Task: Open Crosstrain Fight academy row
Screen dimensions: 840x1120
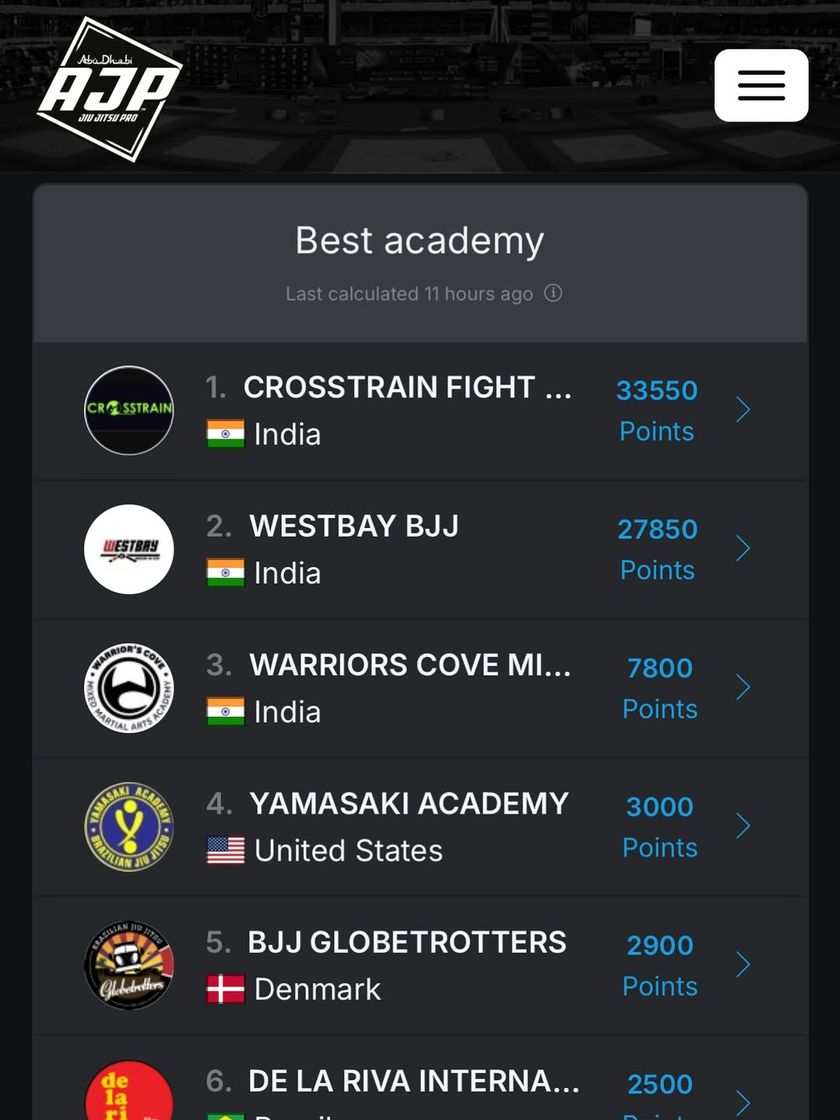Action: [x=420, y=410]
